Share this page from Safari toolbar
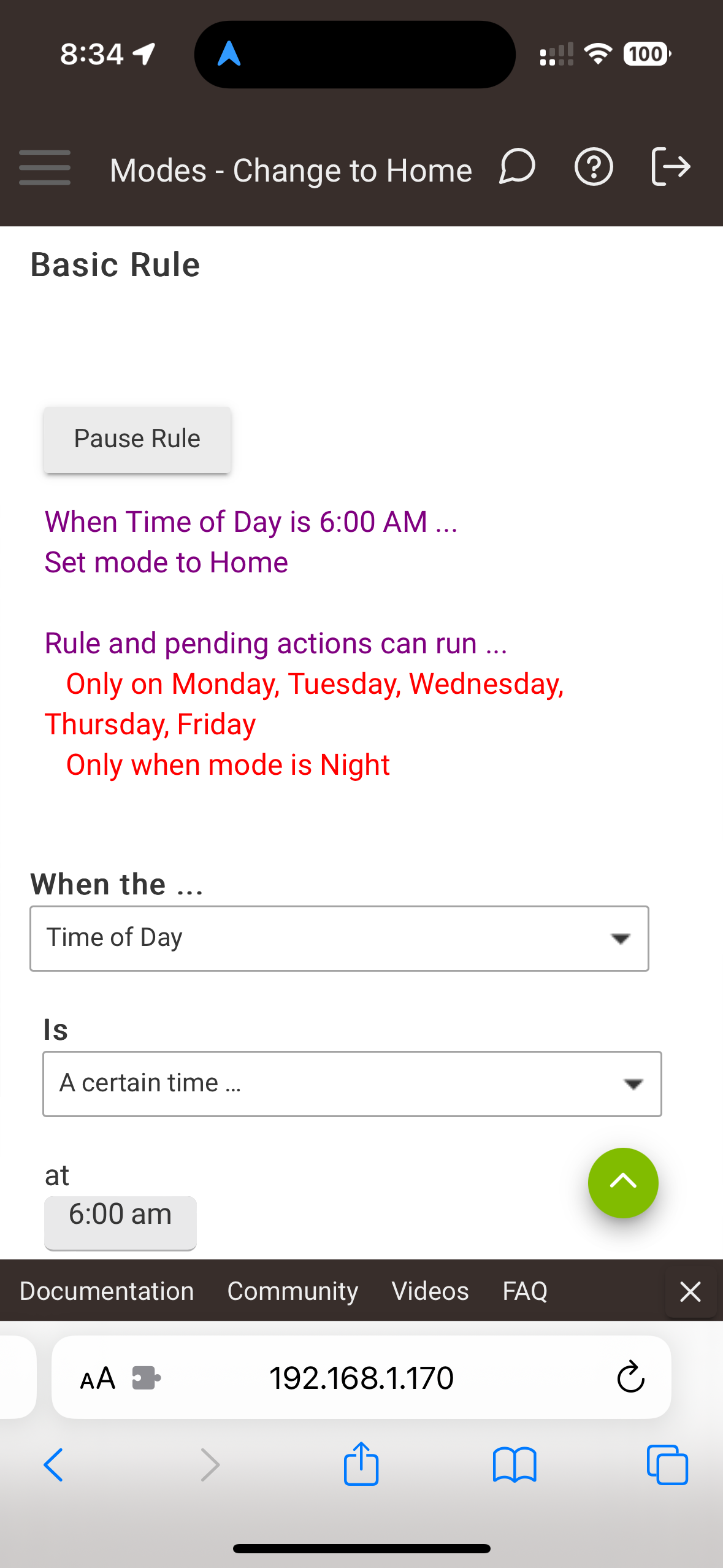 pyautogui.click(x=361, y=1464)
